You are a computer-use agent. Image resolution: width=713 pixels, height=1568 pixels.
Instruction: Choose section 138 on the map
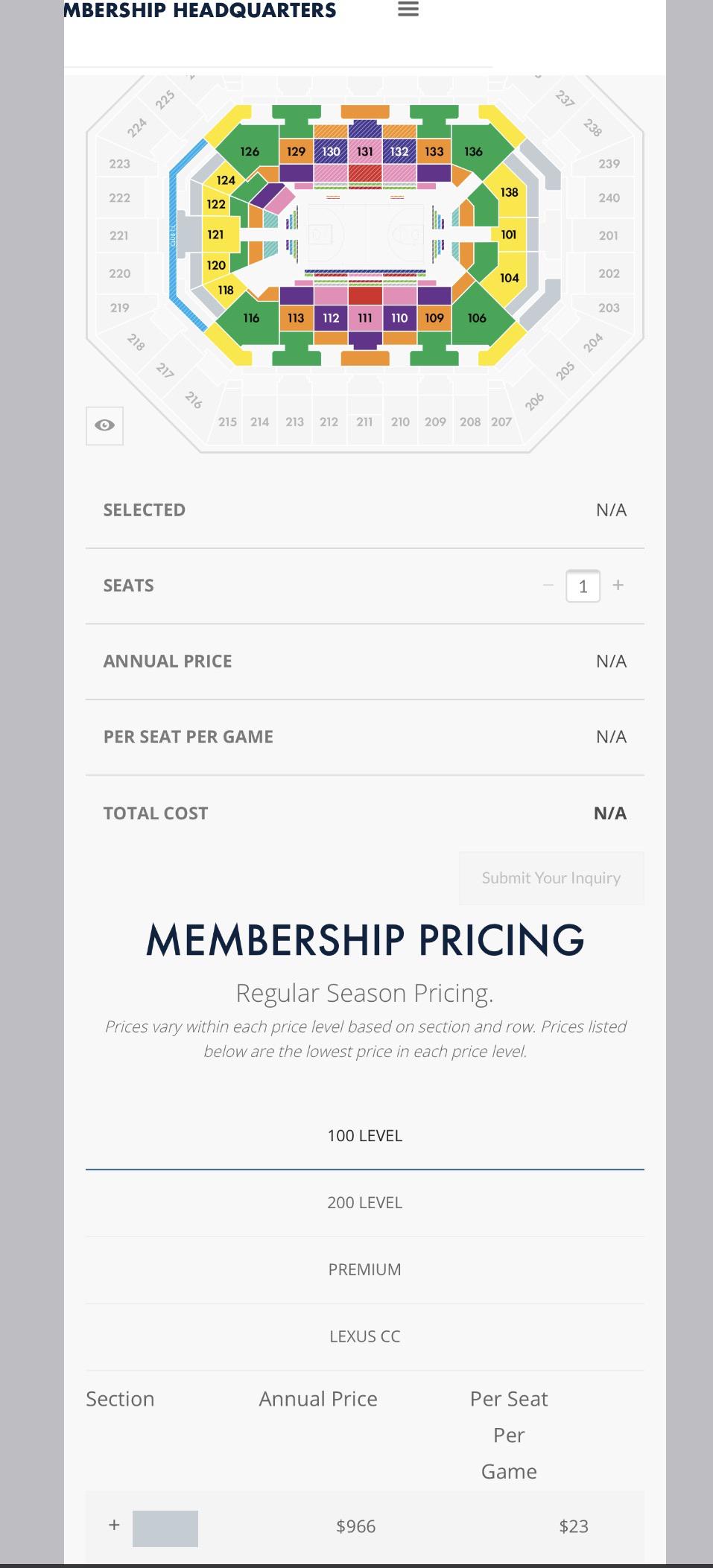pyautogui.click(x=510, y=192)
